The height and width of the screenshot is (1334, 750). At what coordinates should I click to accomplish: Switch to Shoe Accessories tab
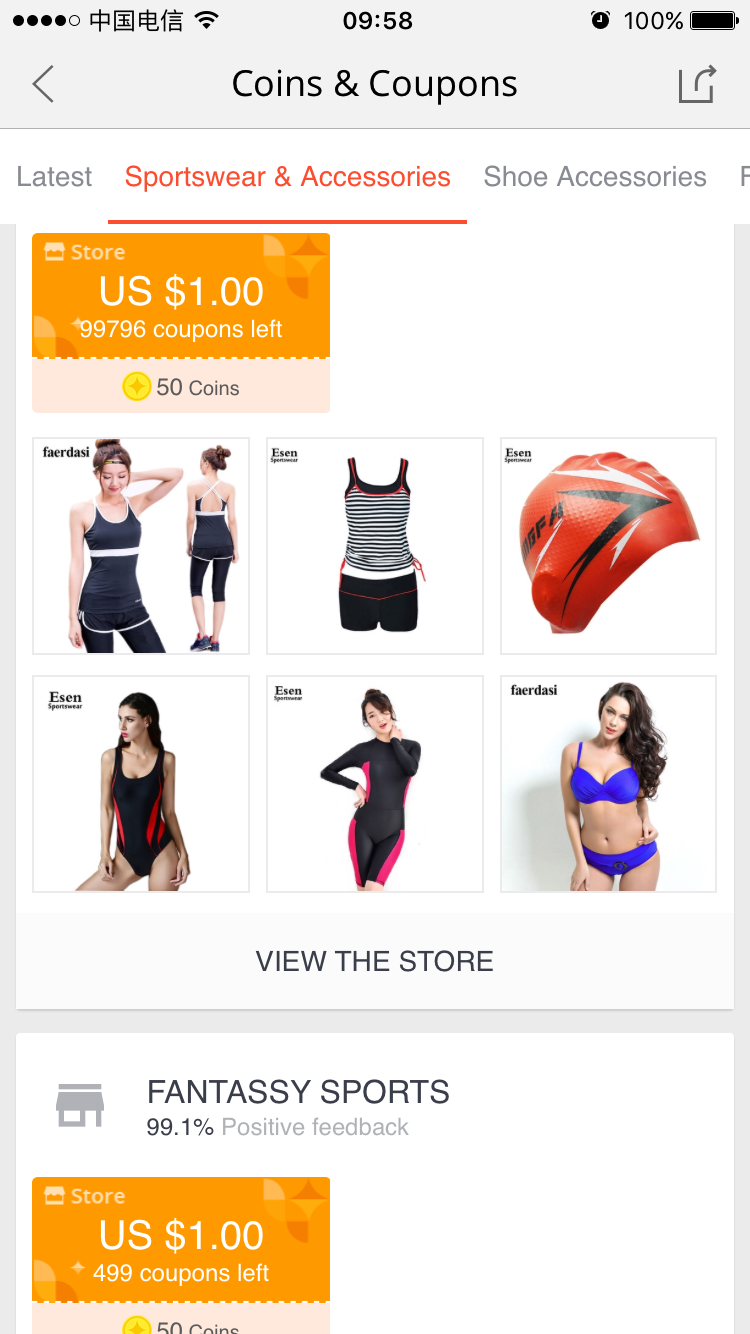tap(594, 177)
